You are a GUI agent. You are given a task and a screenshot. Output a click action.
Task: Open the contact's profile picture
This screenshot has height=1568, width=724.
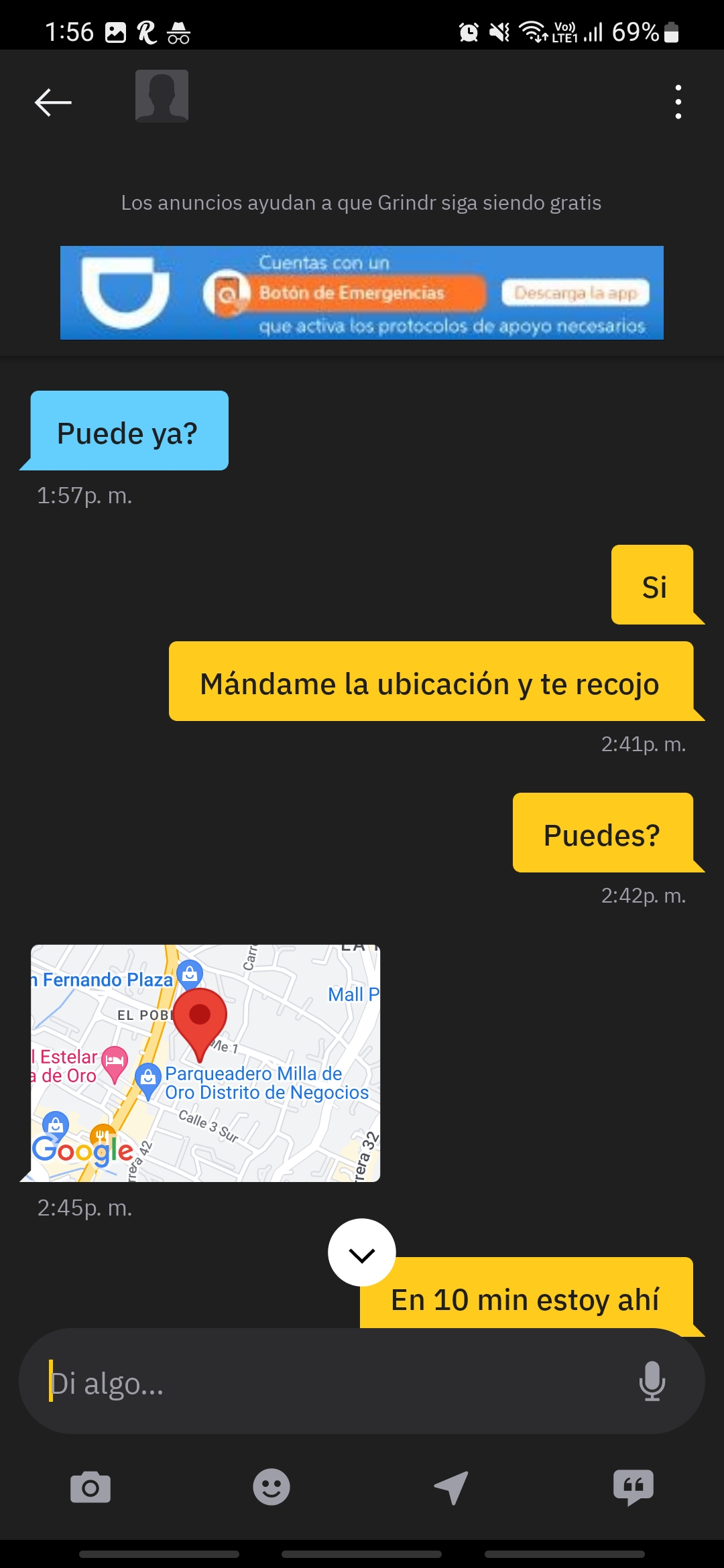point(162,96)
